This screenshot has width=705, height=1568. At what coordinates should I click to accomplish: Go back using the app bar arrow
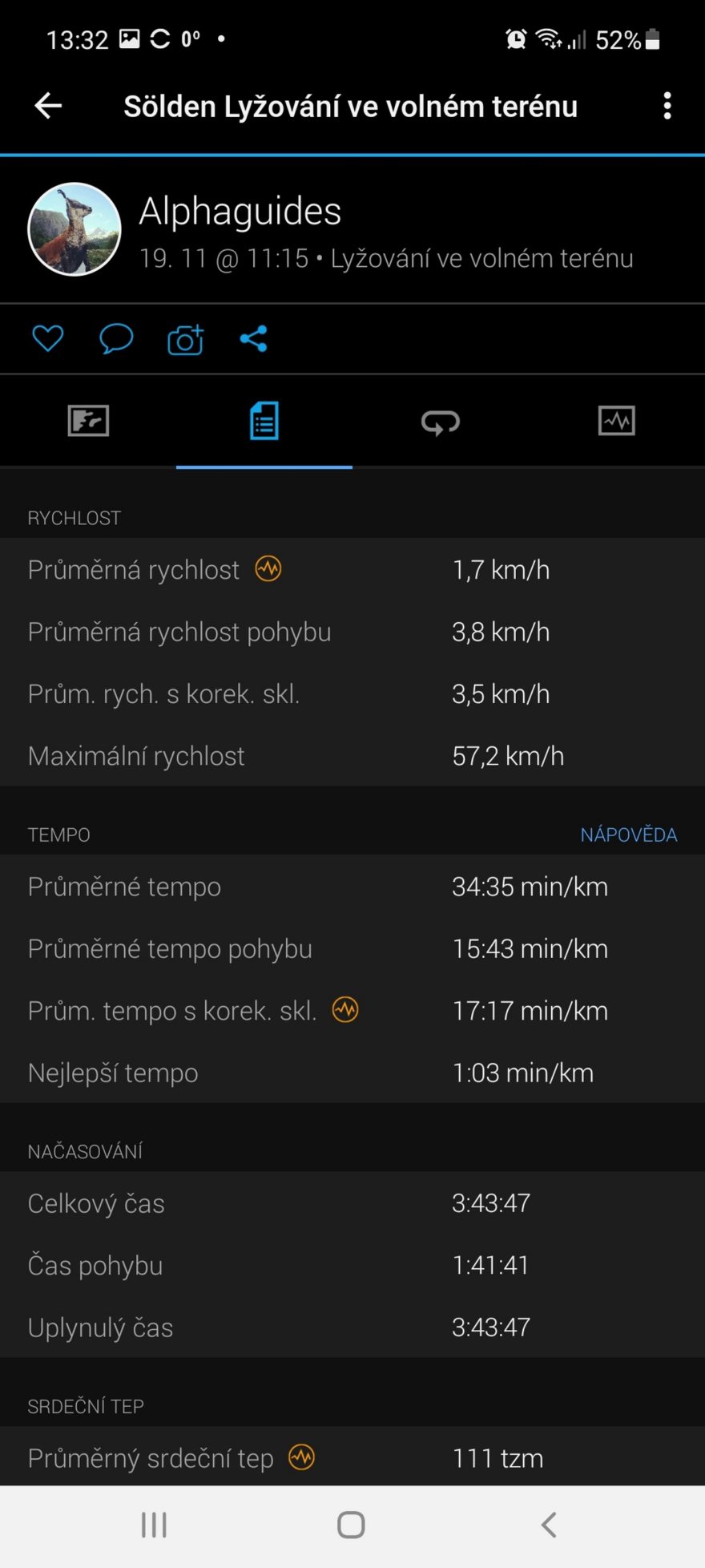click(x=48, y=106)
